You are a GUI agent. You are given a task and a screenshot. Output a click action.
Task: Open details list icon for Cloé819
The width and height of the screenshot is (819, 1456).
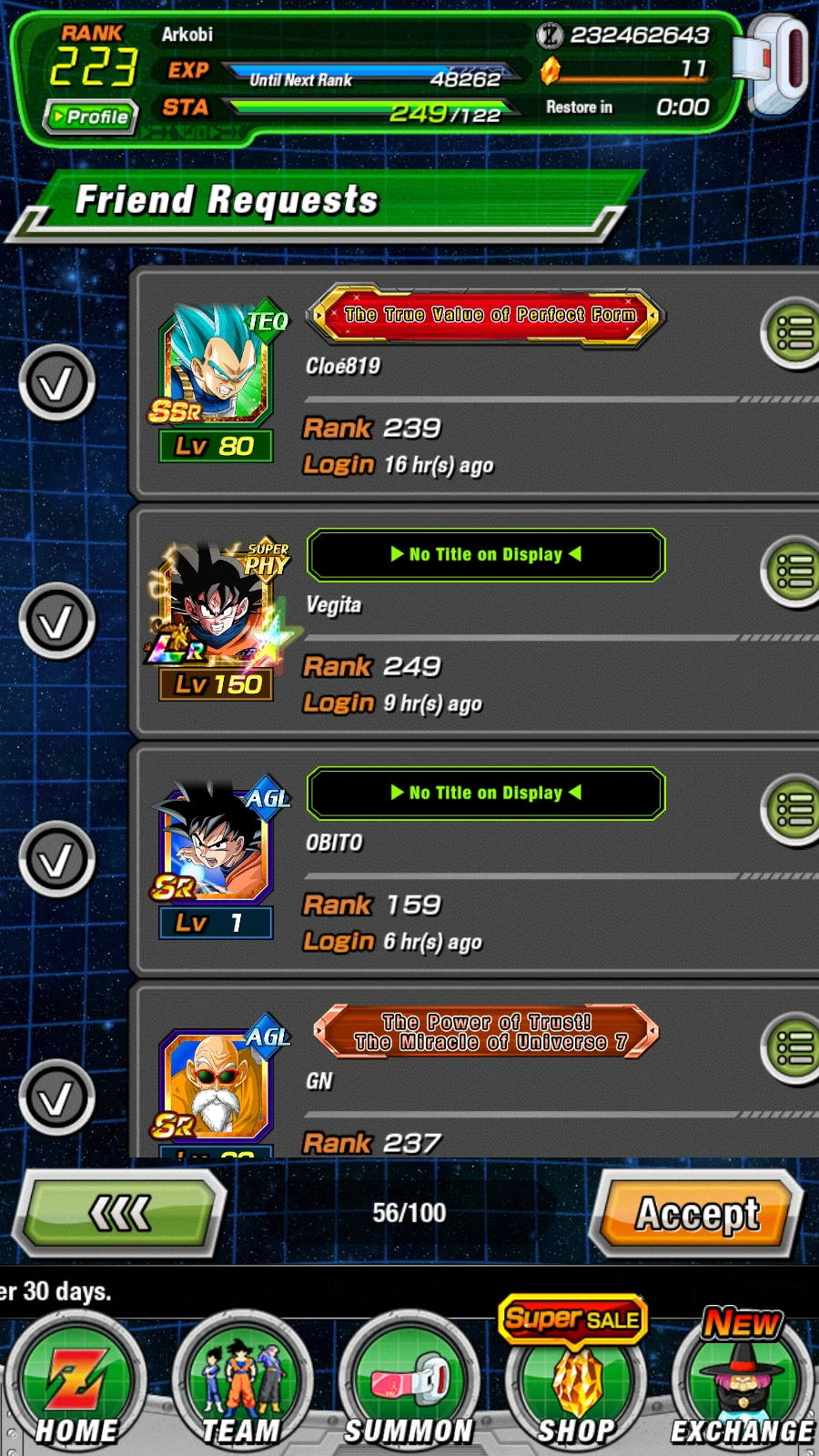[794, 333]
